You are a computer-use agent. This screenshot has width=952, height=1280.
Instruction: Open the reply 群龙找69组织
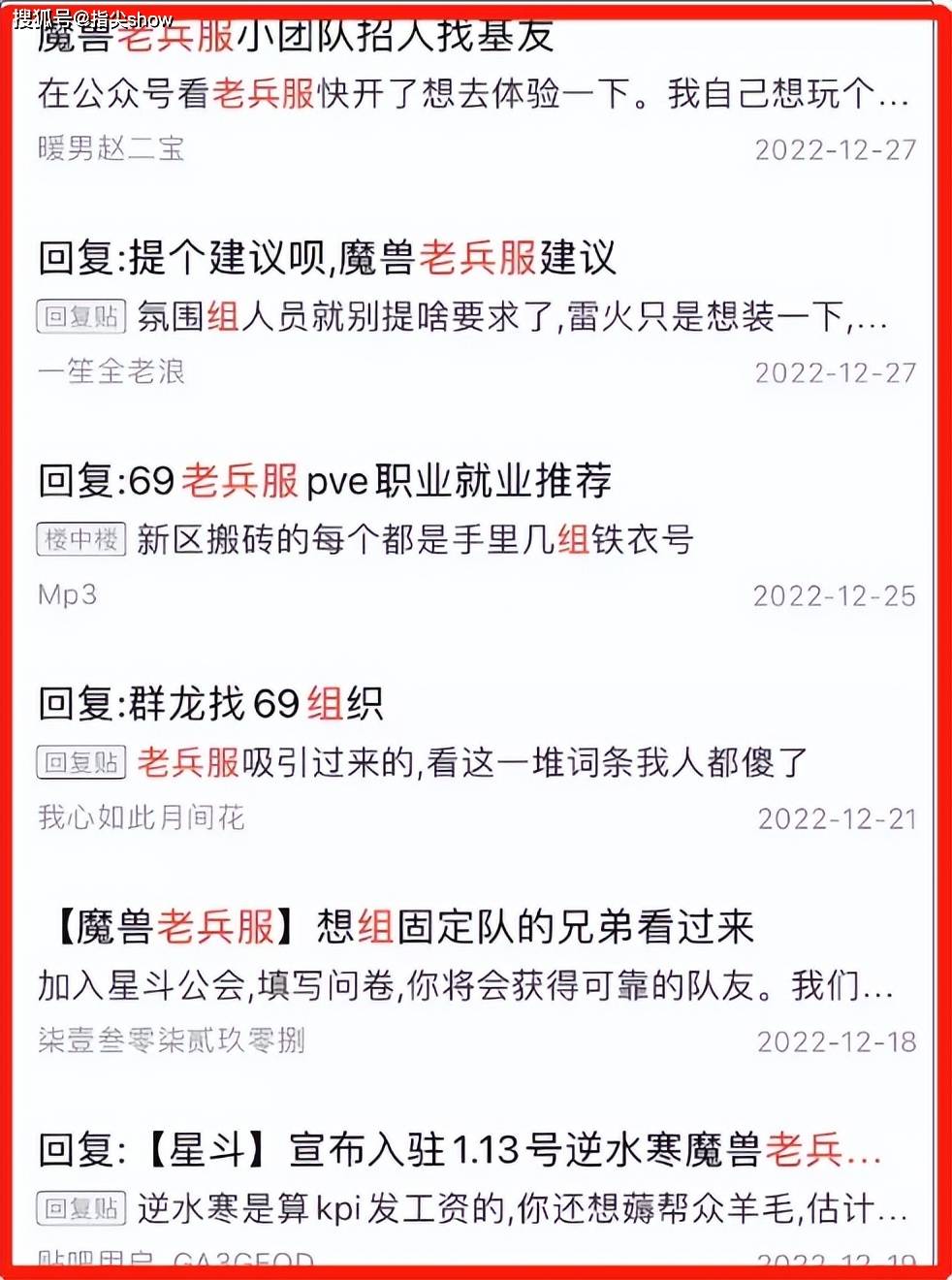click(210, 704)
